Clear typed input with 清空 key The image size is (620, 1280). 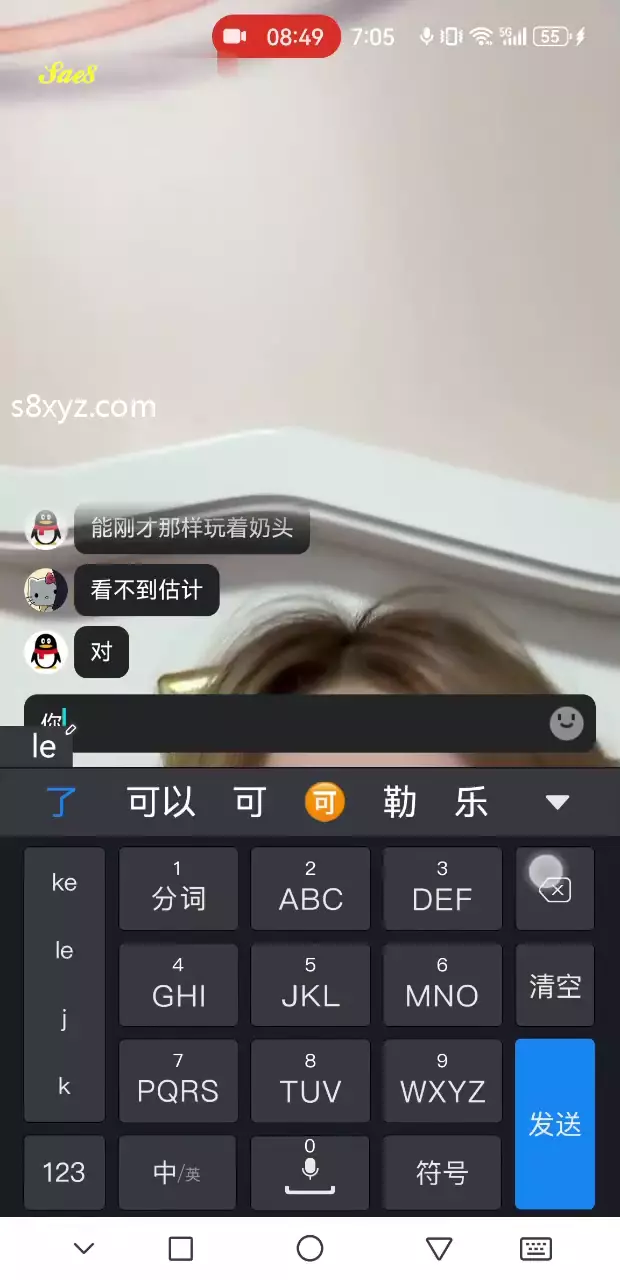tap(555, 986)
